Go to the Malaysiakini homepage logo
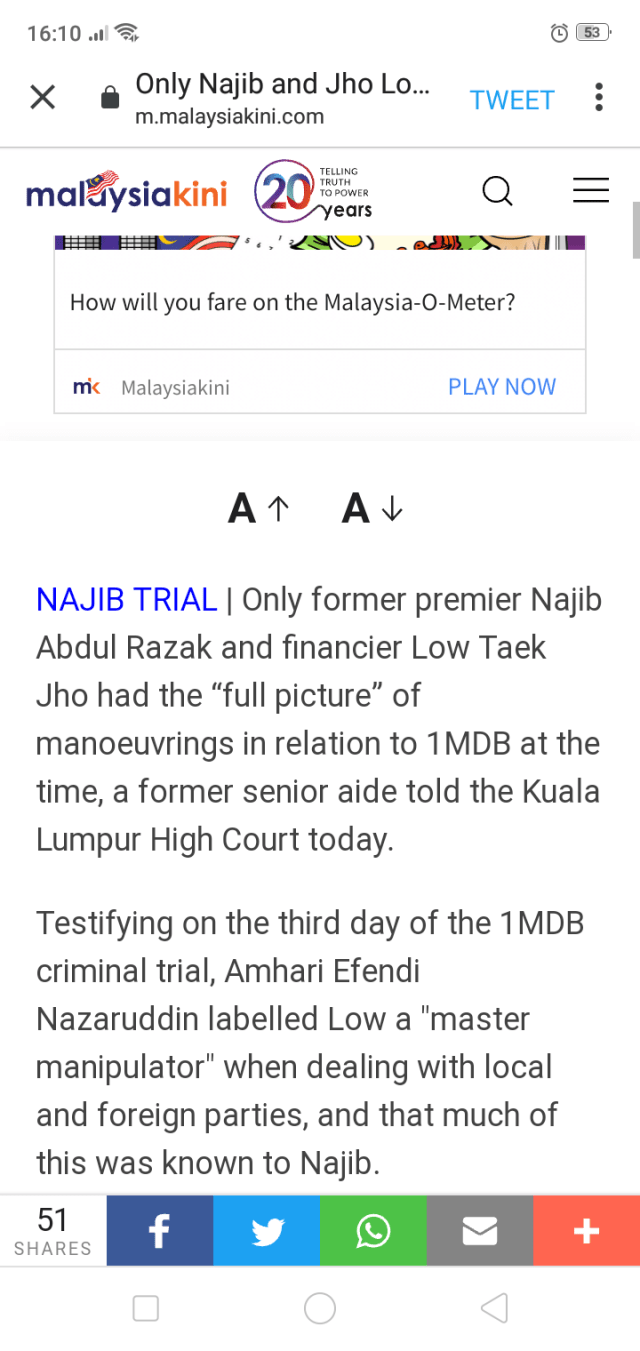 (127, 191)
